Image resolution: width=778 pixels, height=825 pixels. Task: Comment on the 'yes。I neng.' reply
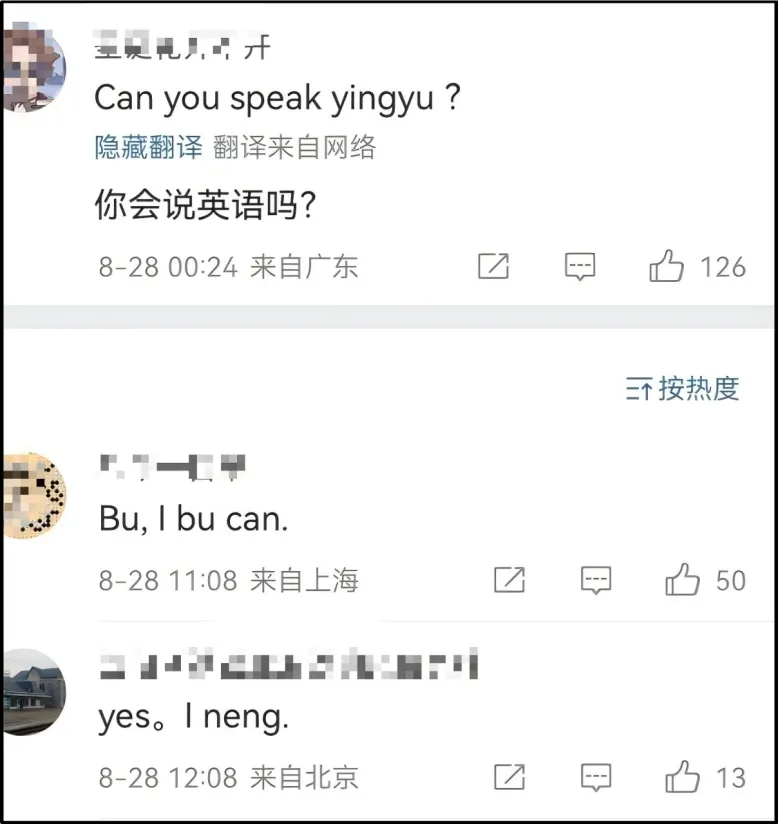coord(596,776)
